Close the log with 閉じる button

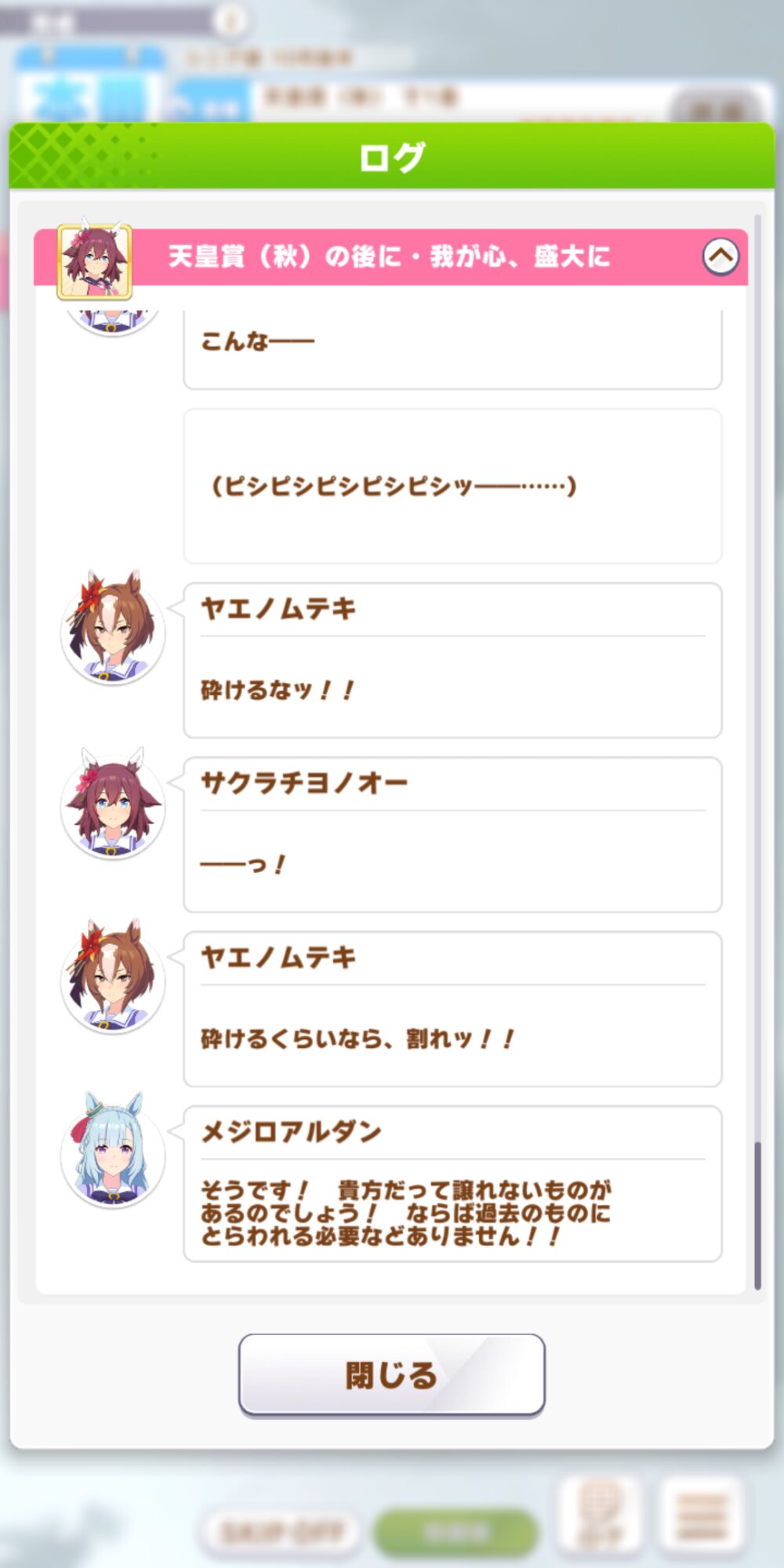coord(391,1374)
